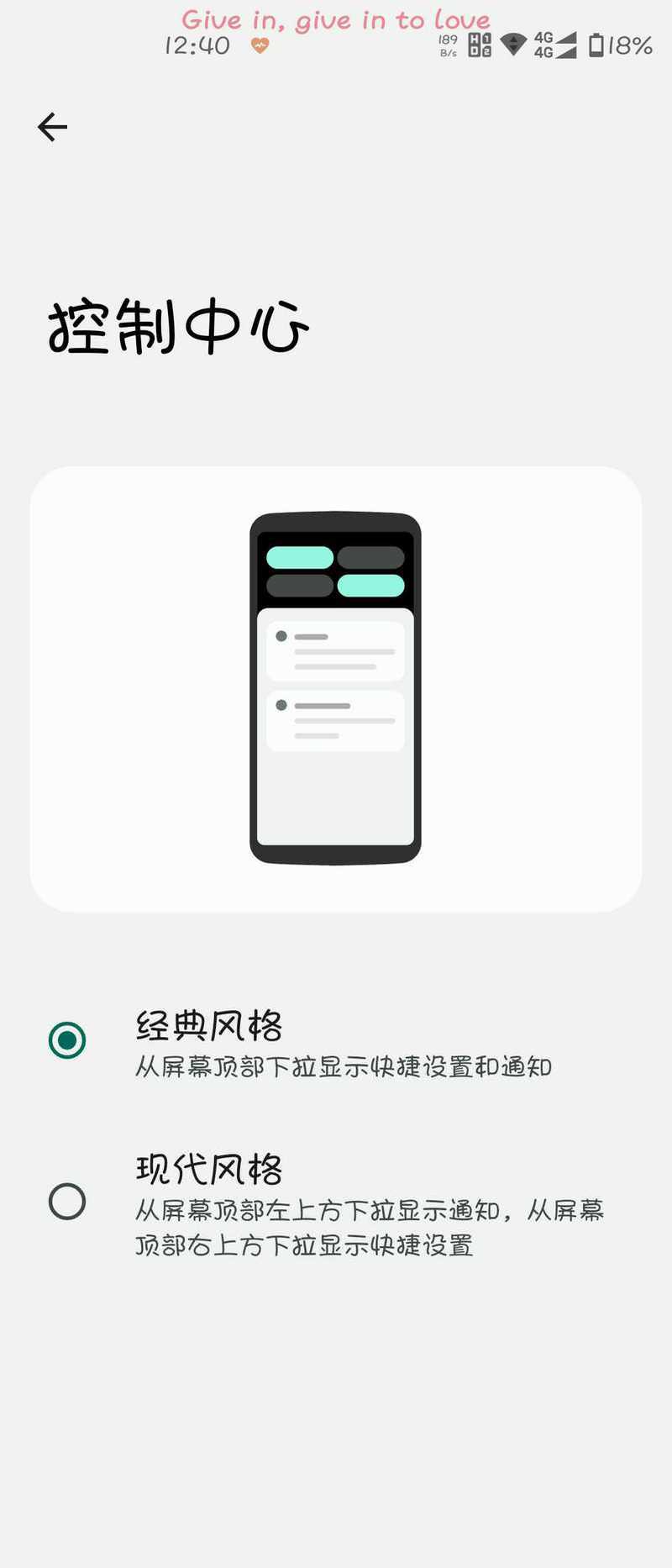Select the 经典风格 option

coord(67,1040)
